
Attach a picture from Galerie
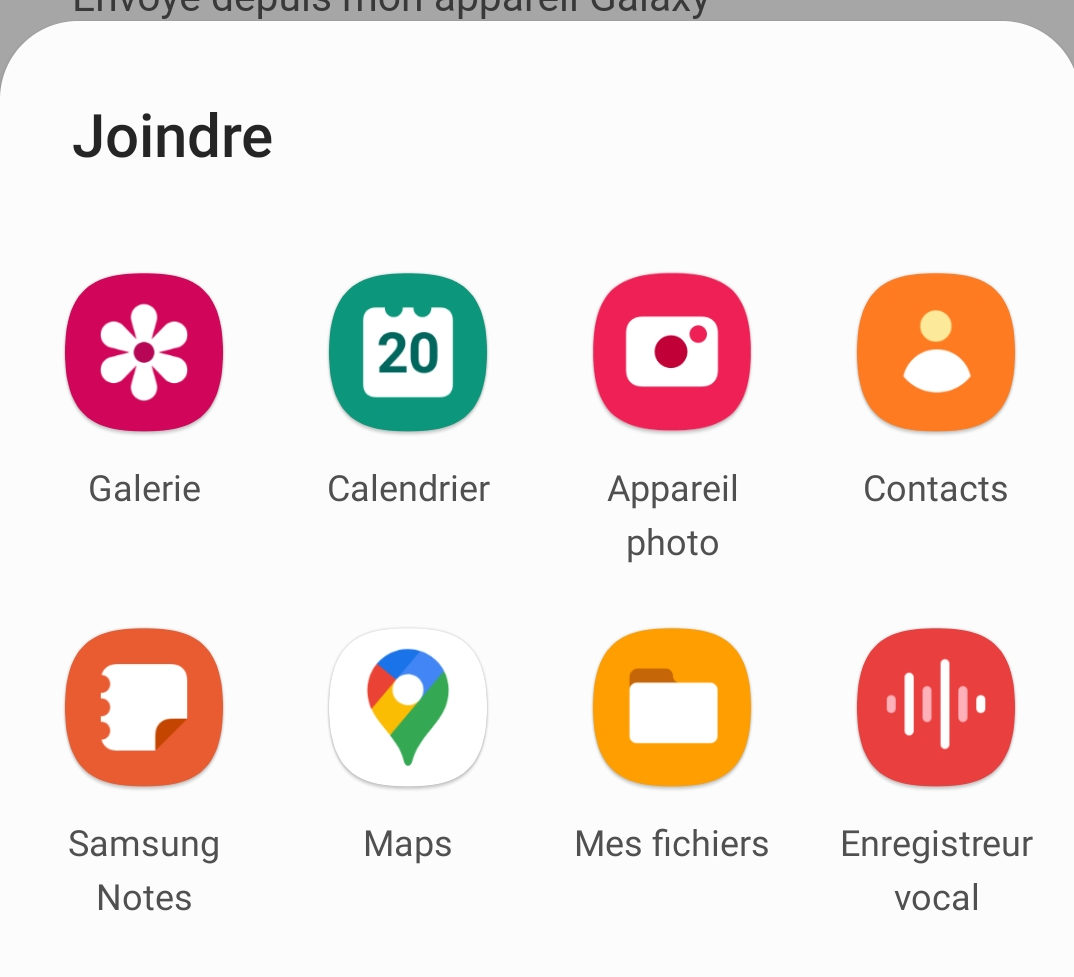pos(144,352)
